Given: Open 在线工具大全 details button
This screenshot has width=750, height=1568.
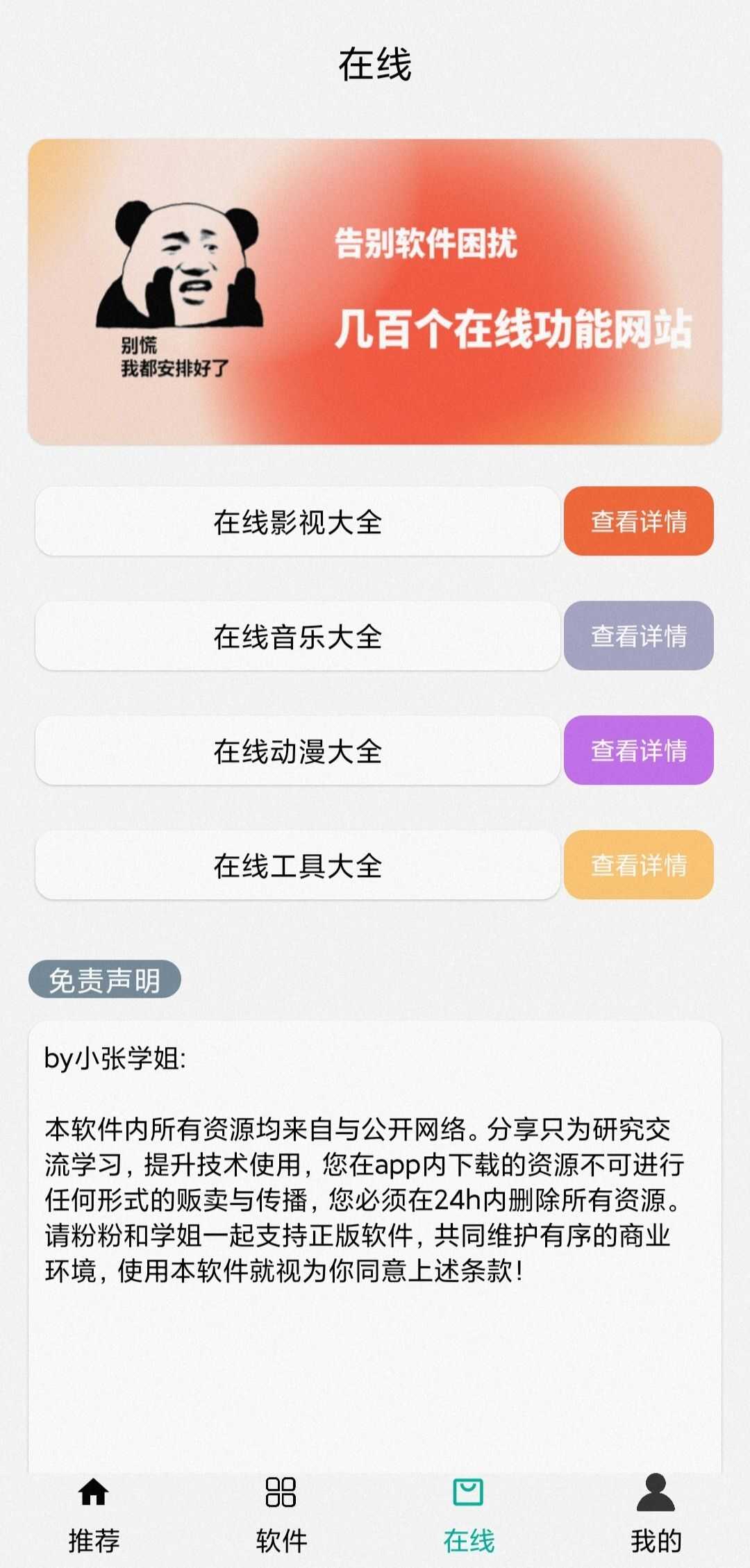Looking at the screenshot, I should point(638,865).
